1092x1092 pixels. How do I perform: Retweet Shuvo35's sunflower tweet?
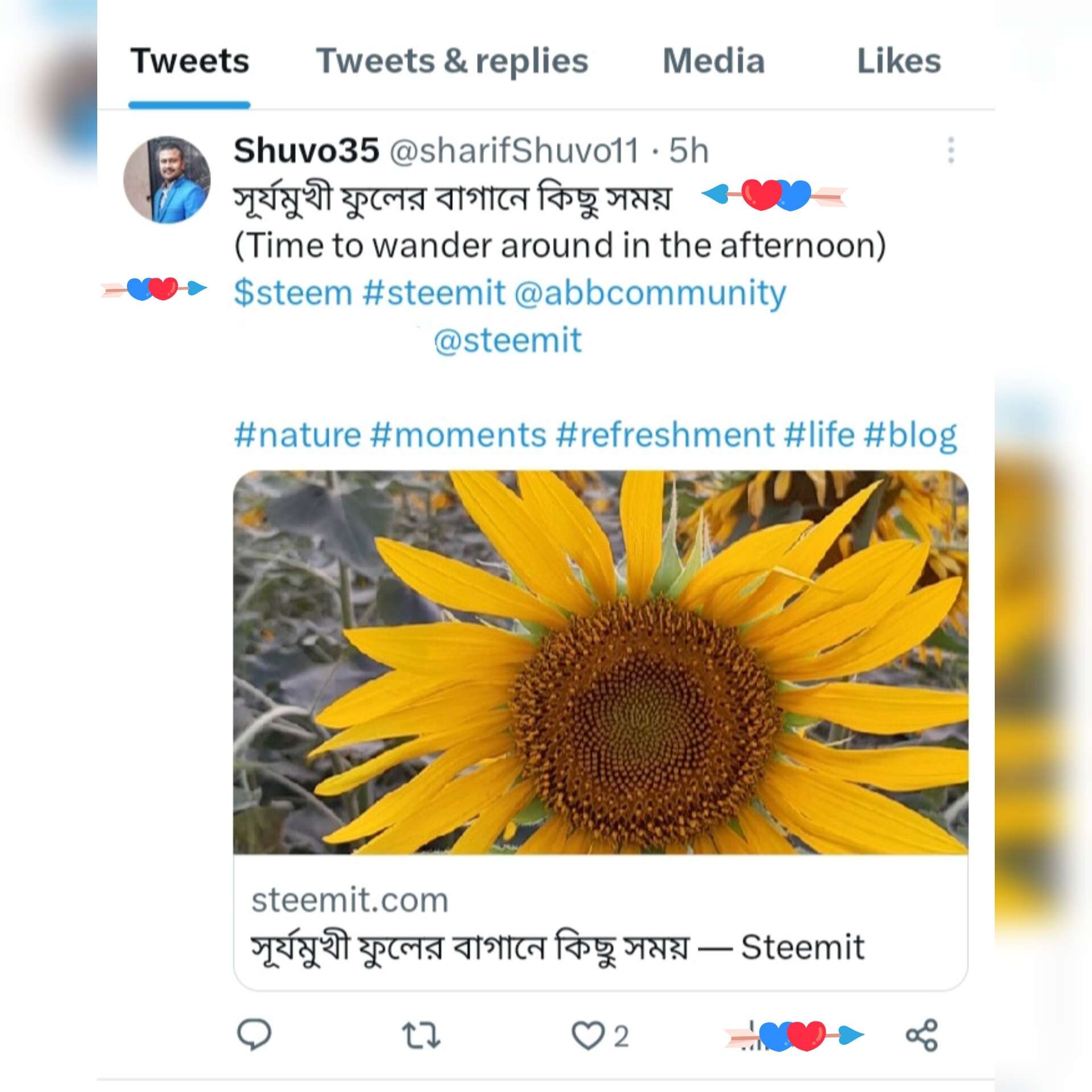421,1035
